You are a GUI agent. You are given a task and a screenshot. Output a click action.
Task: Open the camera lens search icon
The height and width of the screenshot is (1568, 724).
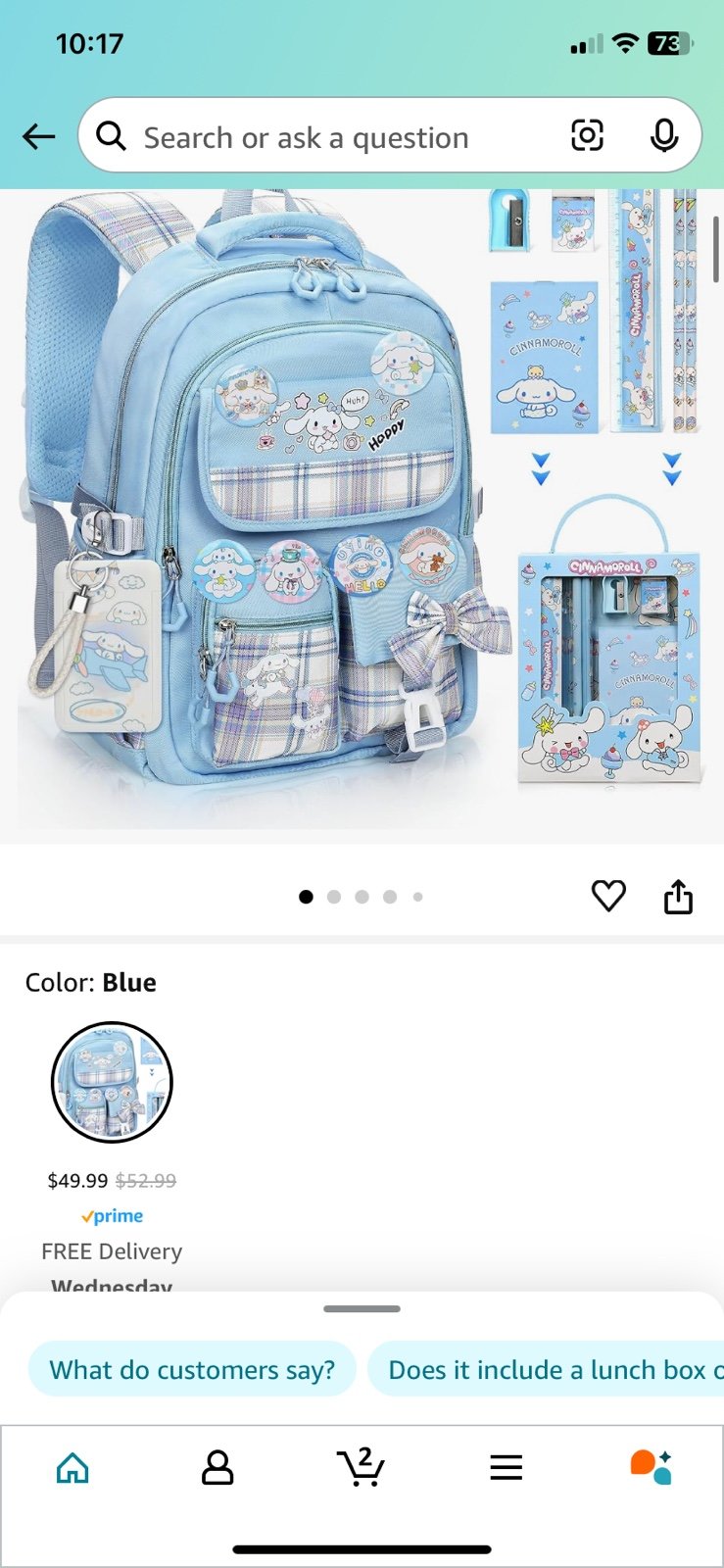tap(587, 135)
